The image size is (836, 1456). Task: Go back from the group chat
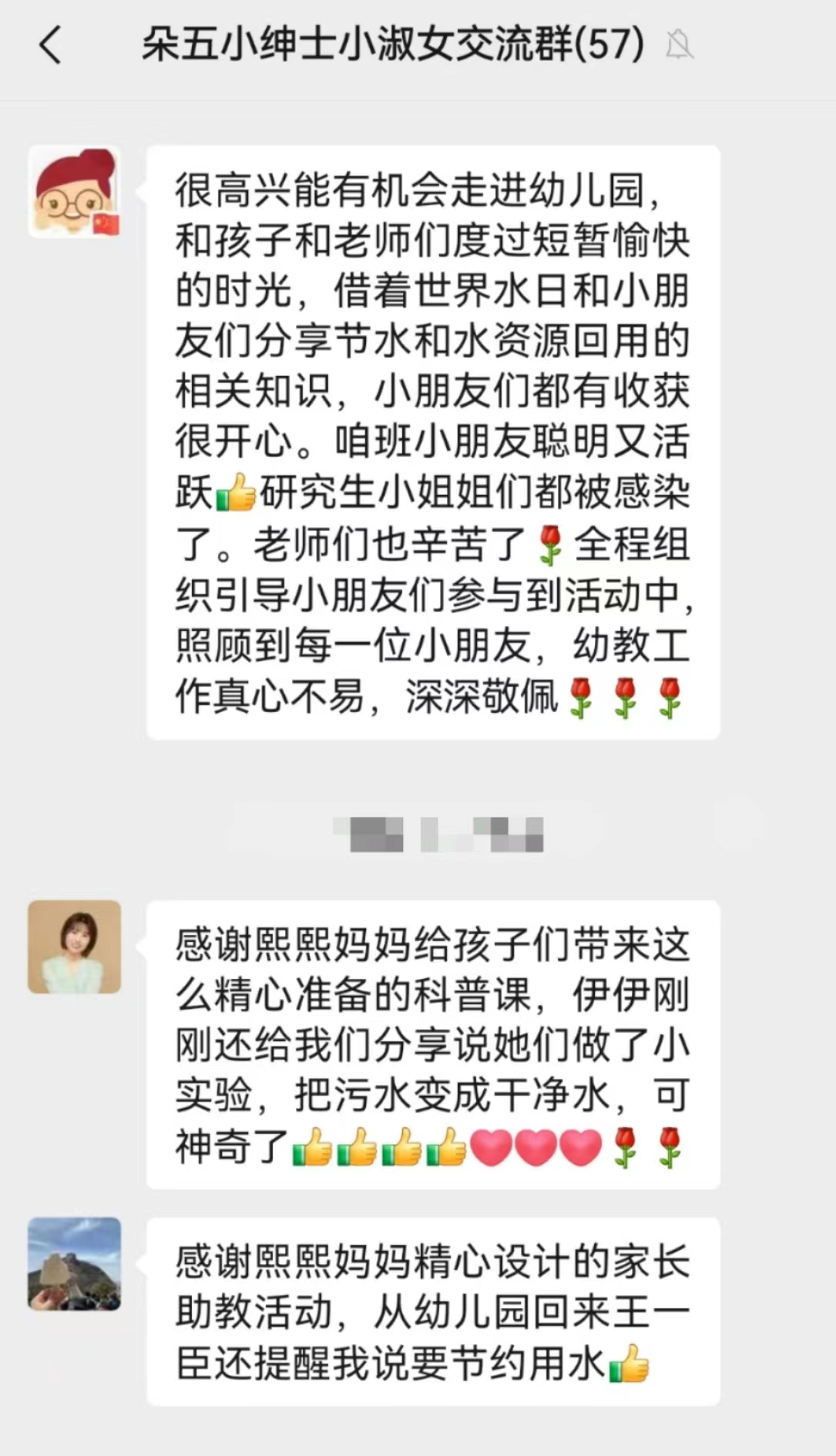(51, 45)
